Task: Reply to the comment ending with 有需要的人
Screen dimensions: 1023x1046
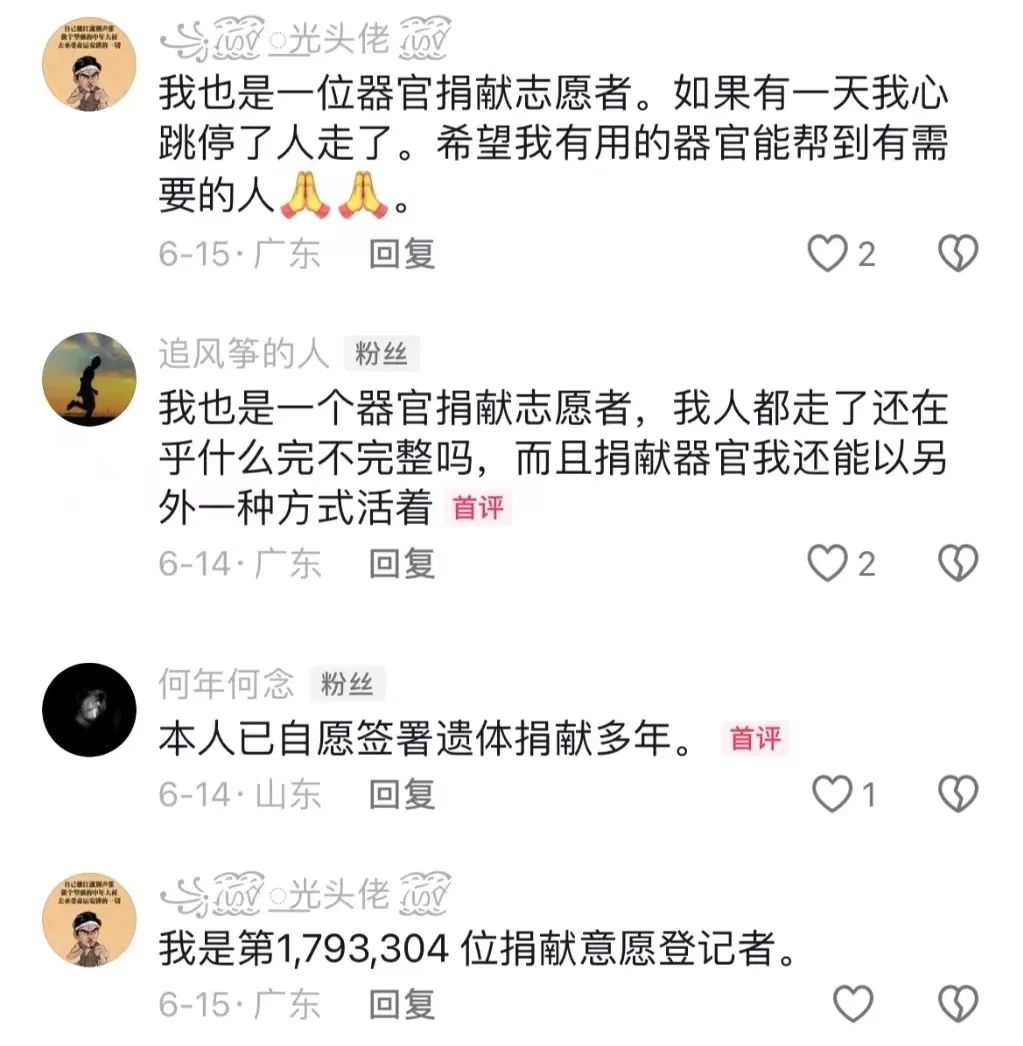Action: click(402, 254)
